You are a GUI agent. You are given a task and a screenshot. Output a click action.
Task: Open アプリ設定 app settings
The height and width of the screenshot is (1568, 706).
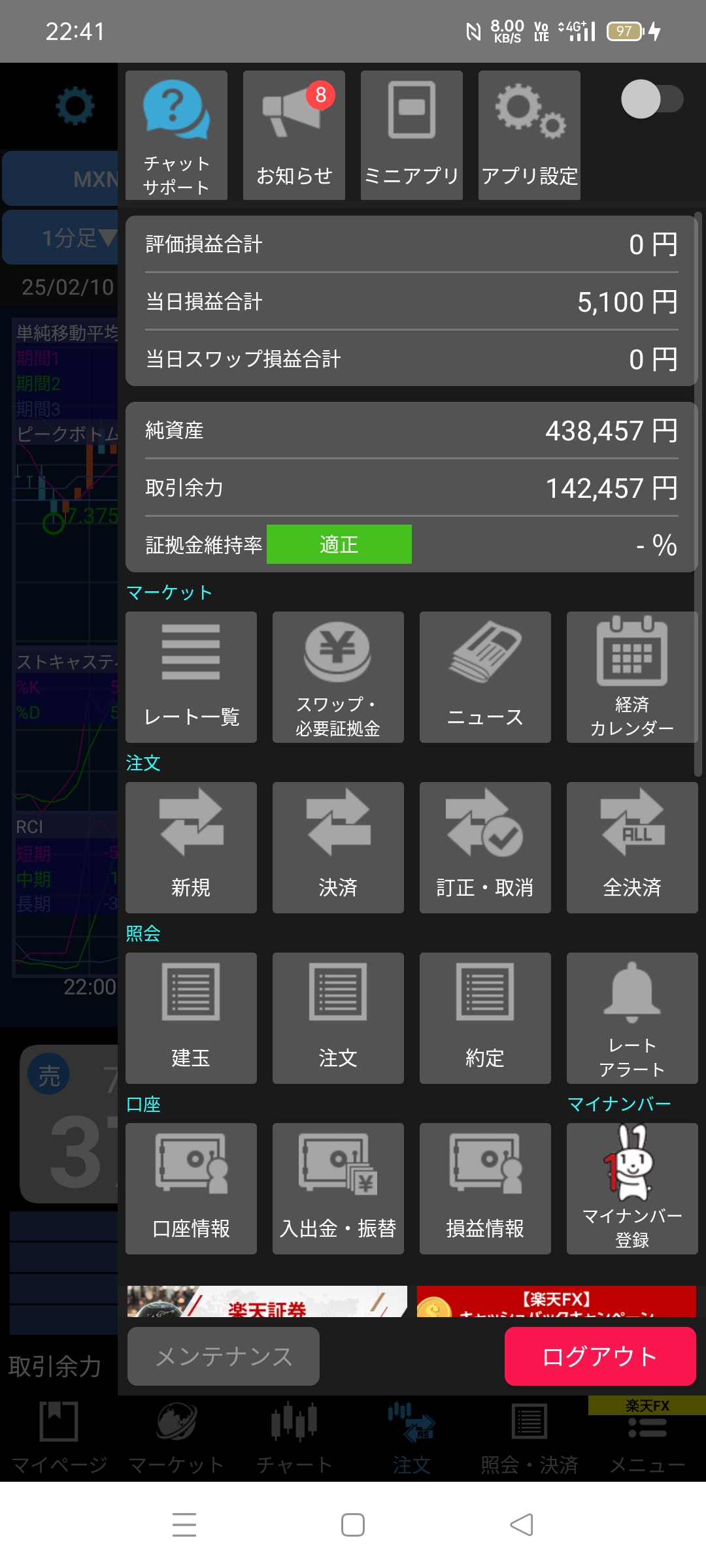coord(529,135)
